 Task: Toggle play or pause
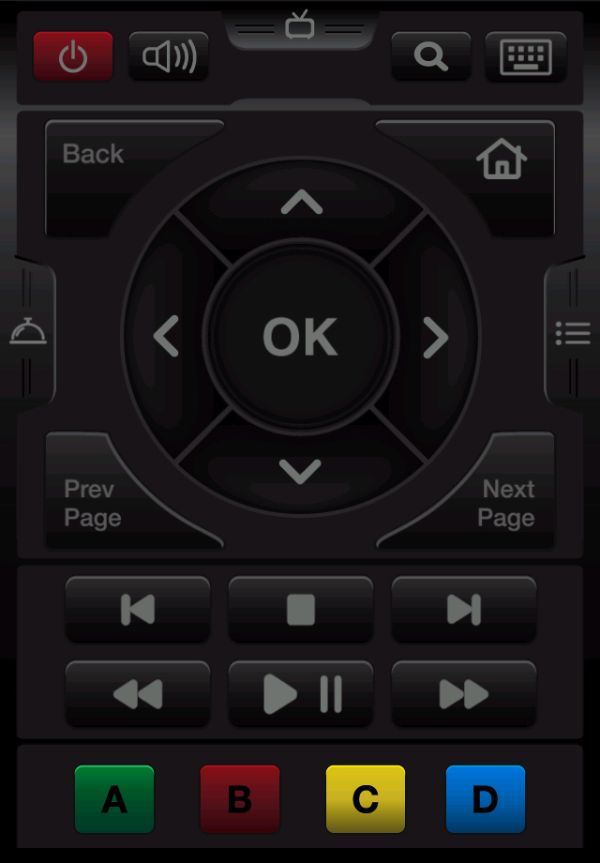301,693
